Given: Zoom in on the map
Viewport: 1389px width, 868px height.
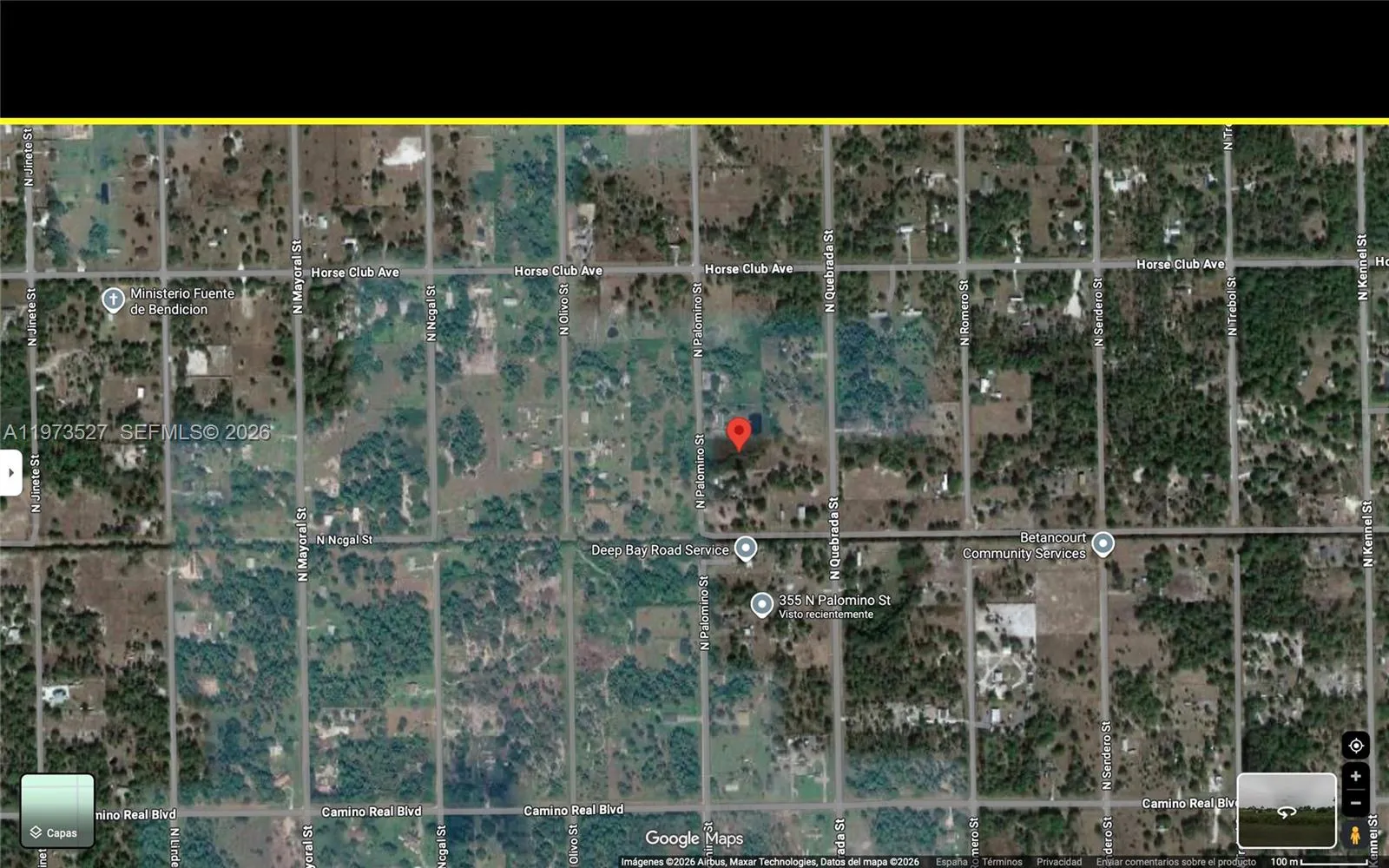Looking at the screenshot, I should click(1355, 776).
